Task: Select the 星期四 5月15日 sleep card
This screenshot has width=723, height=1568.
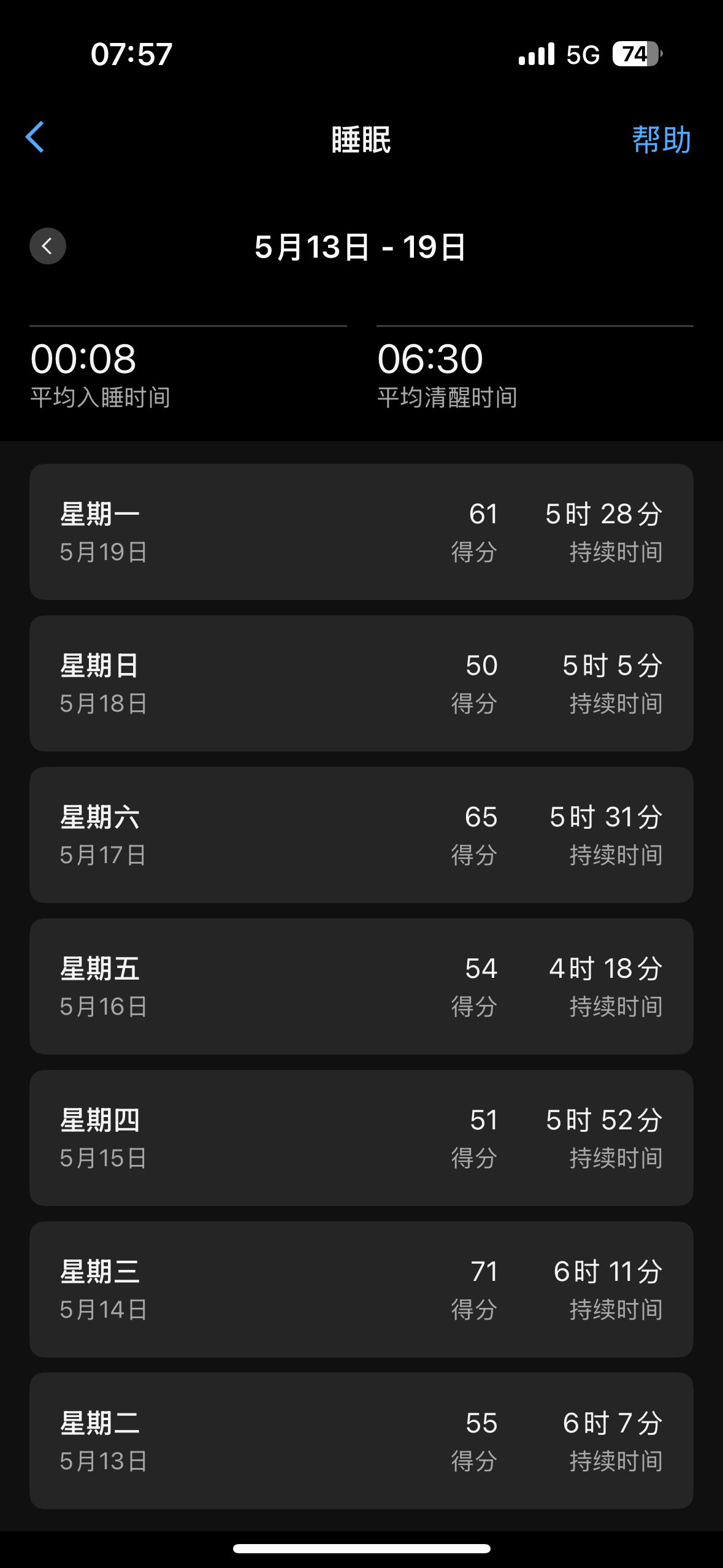Action: pos(361,1138)
